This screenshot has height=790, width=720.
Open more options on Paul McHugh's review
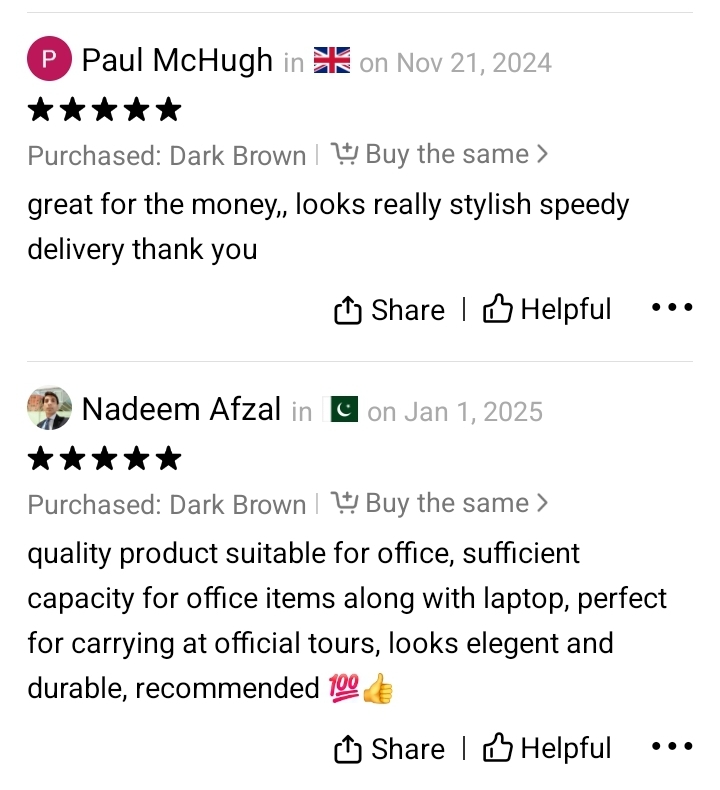[x=671, y=308]
